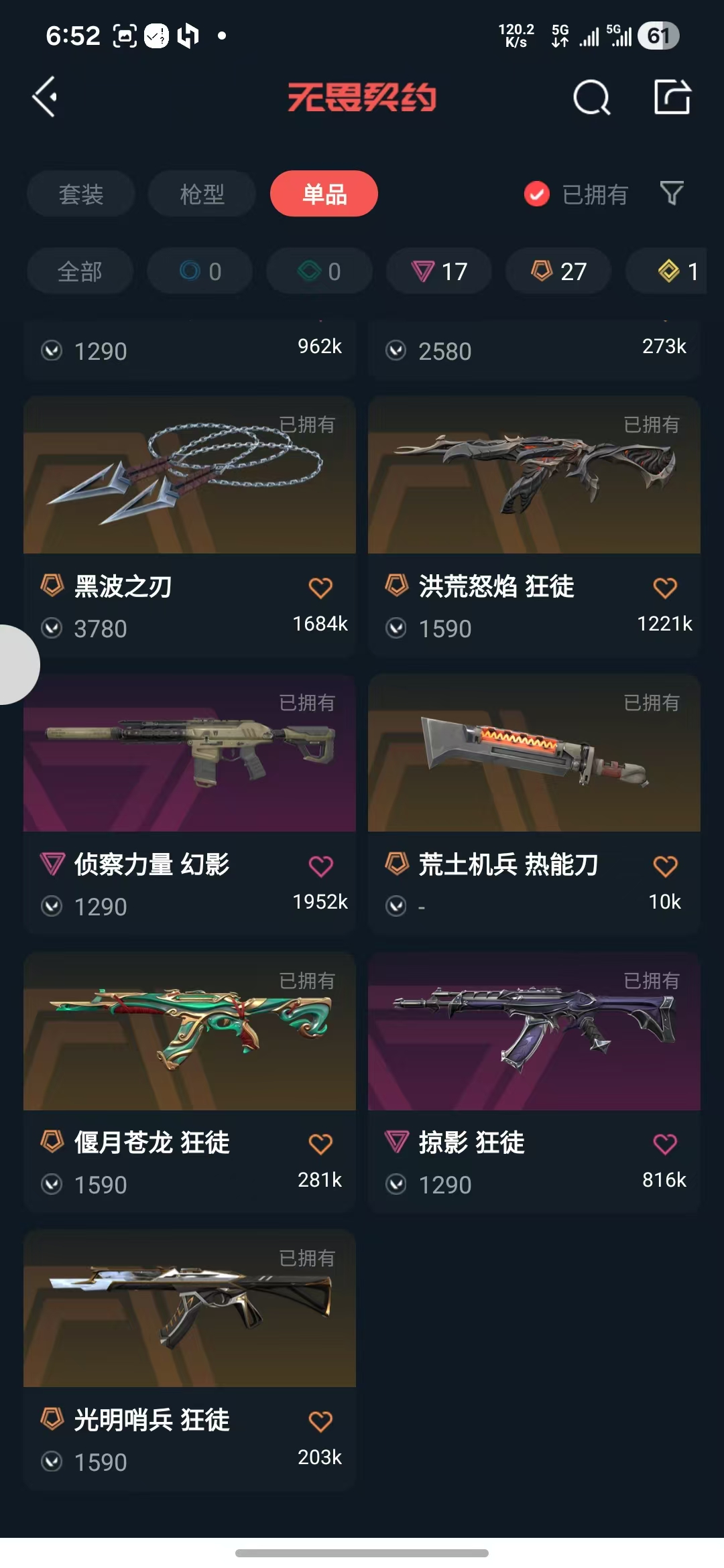Select the 单品 tab
Screen dimensions: 724x1568
click(324, 194)
